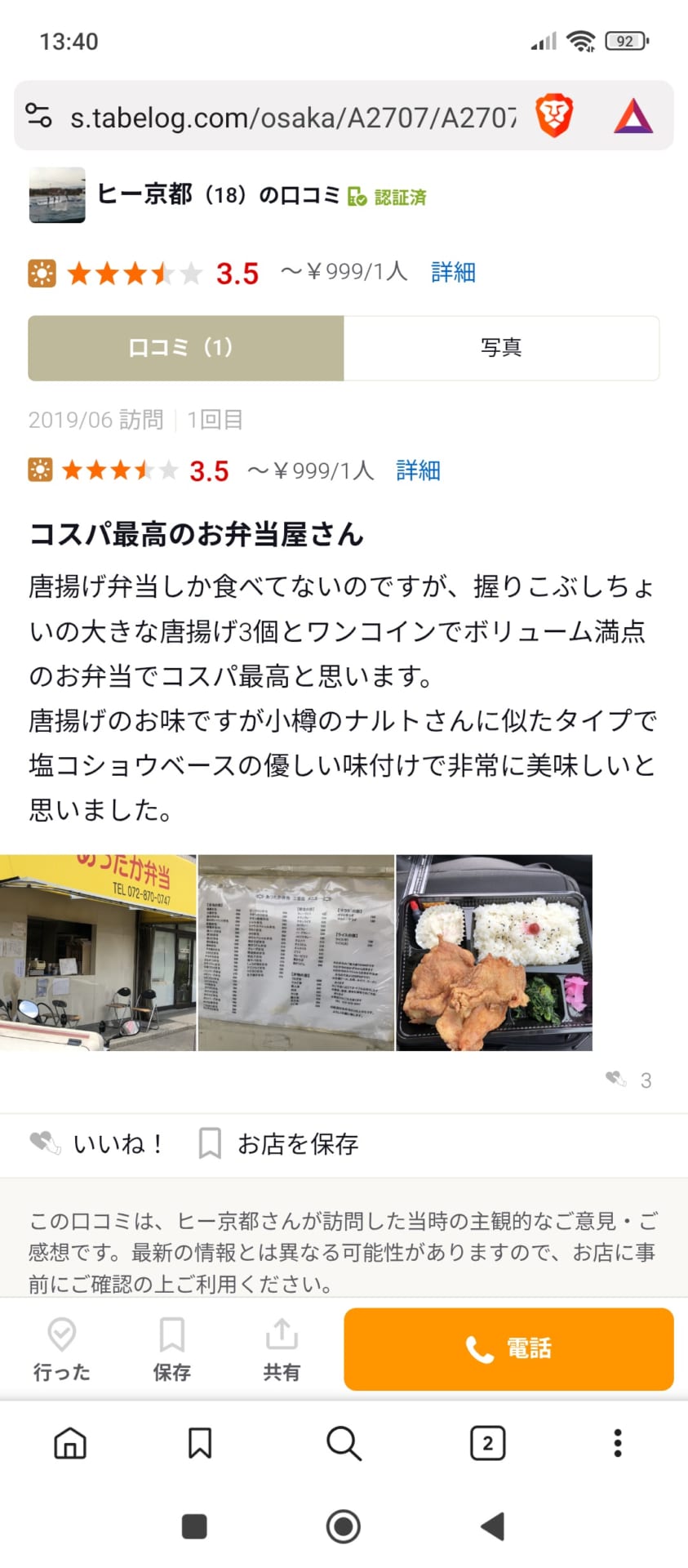This screenshot has width=688, height=1568.
Task: Open Brave Rewards triangle icon
Action: [633, 116]
